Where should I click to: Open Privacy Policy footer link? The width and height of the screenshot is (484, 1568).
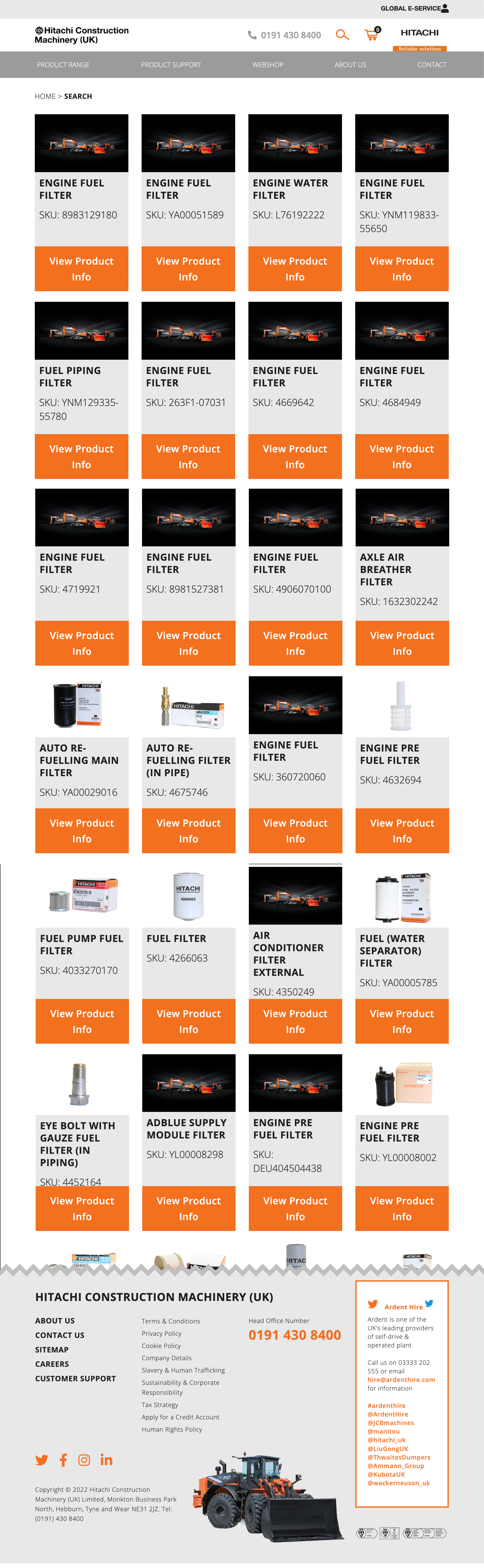click(x=161, y=1333)
